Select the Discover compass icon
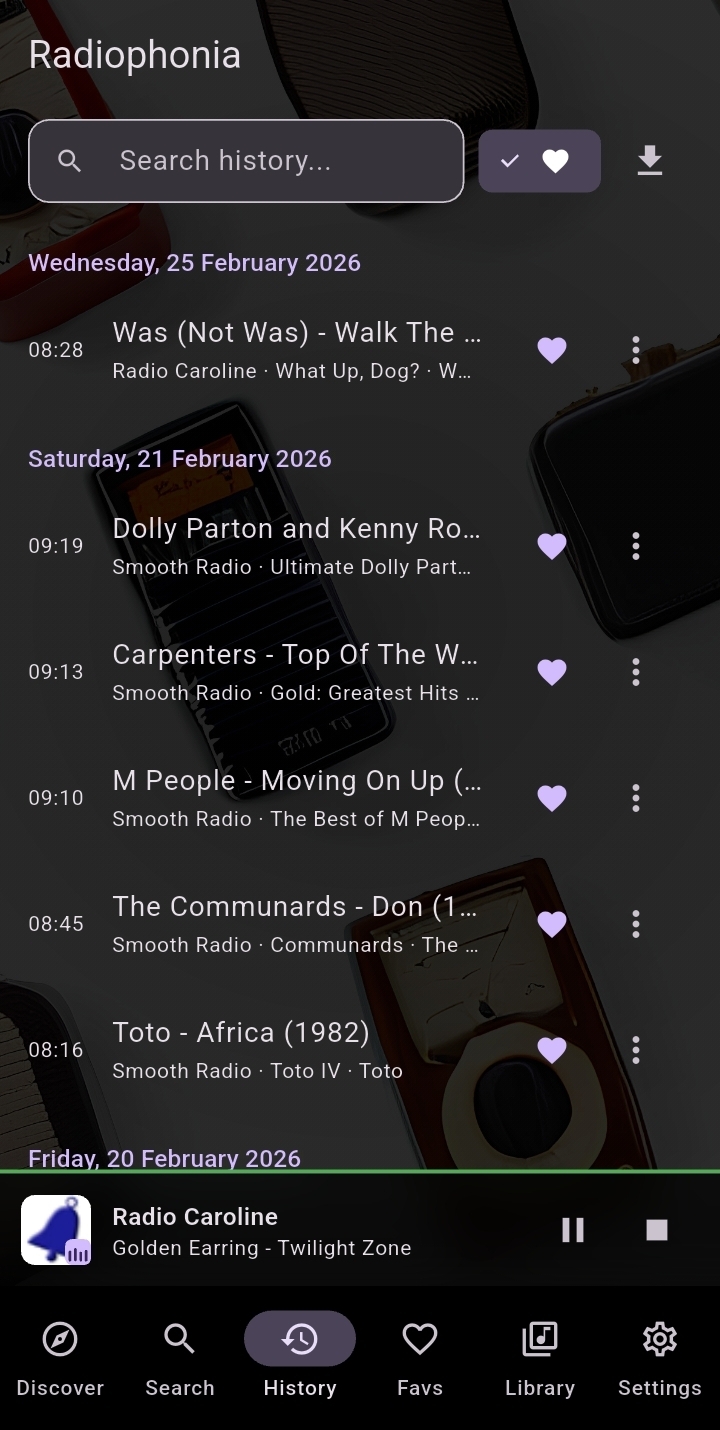The width and height of the screenshot is (720, 1430). pyautogui.click(x=60, y=1338)
